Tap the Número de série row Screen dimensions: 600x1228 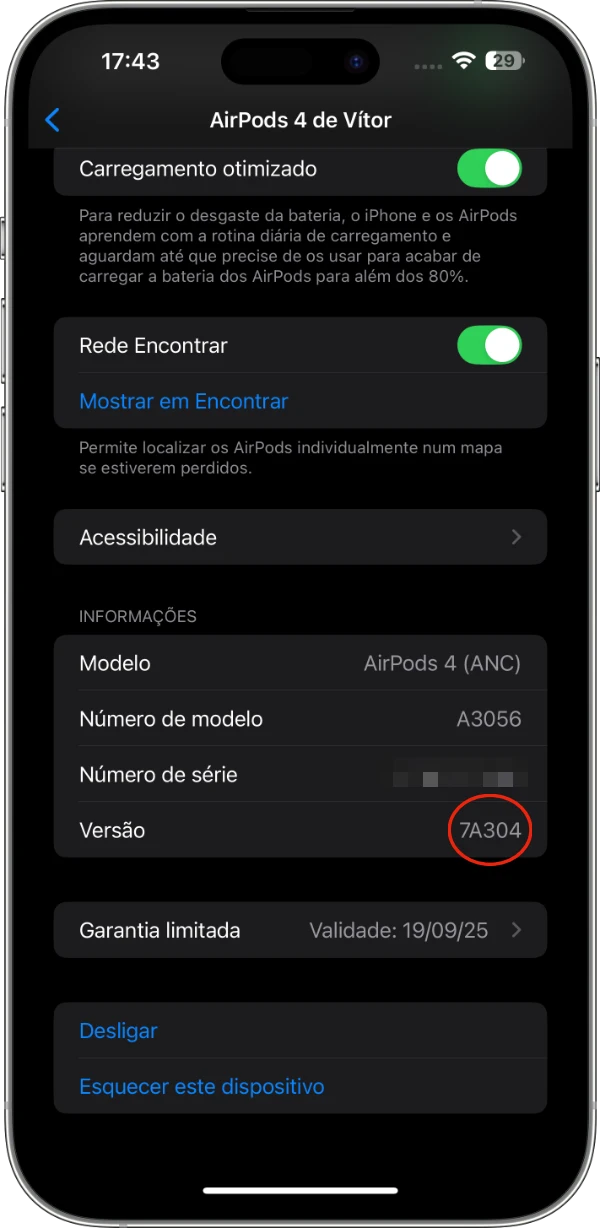(300, 775)
